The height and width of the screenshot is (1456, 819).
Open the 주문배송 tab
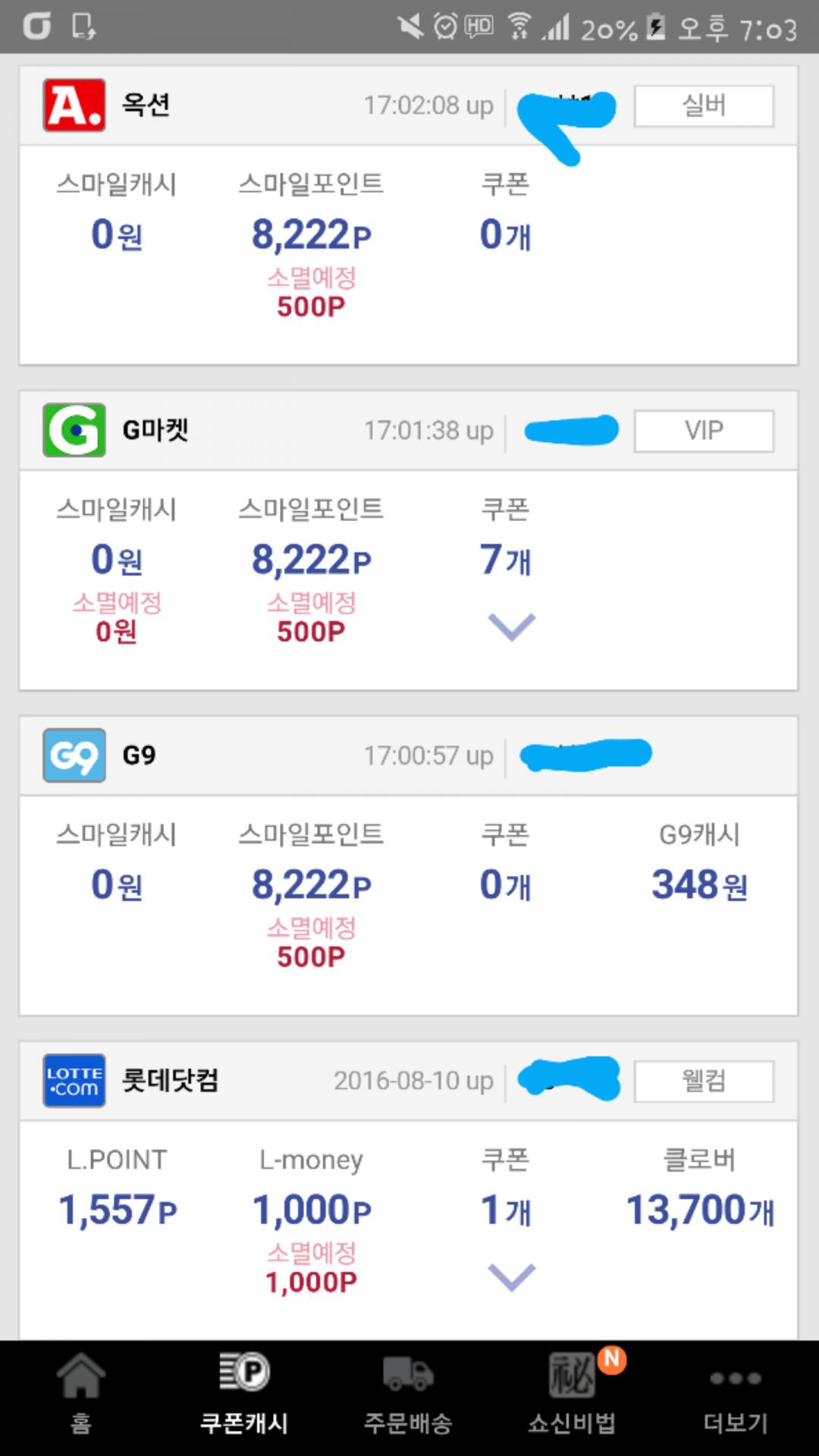point(408,1395)
